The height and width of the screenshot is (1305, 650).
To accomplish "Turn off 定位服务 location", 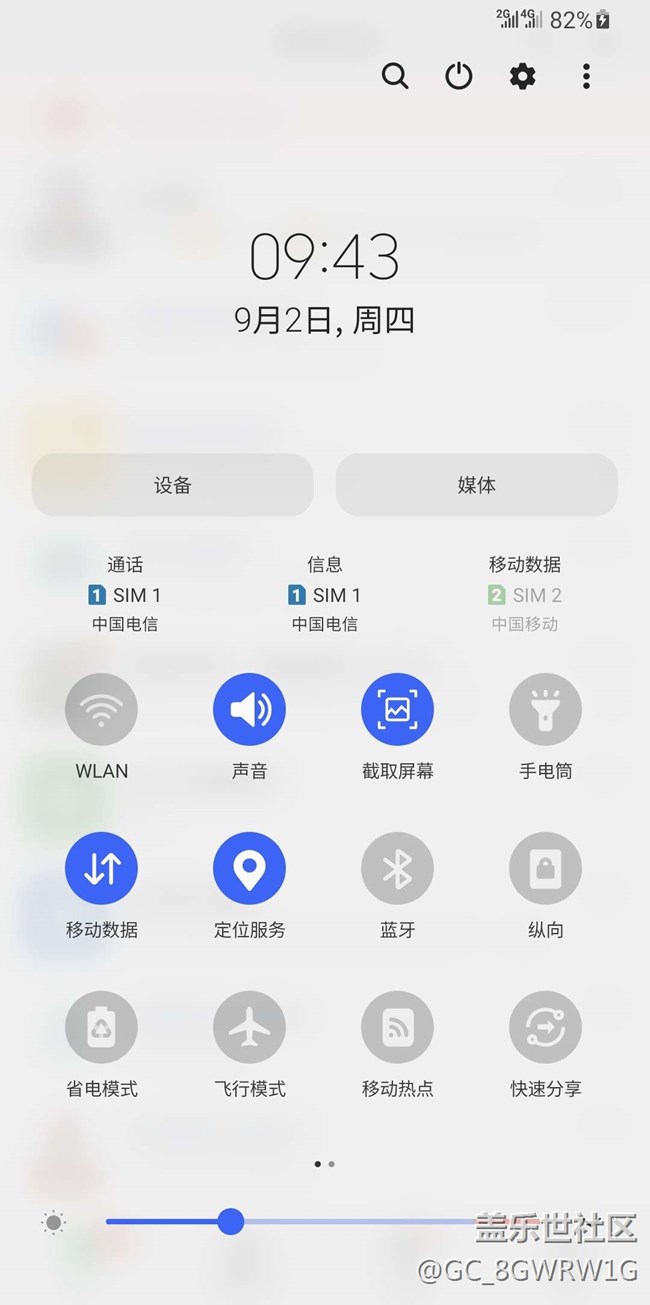I will [249, 868].
